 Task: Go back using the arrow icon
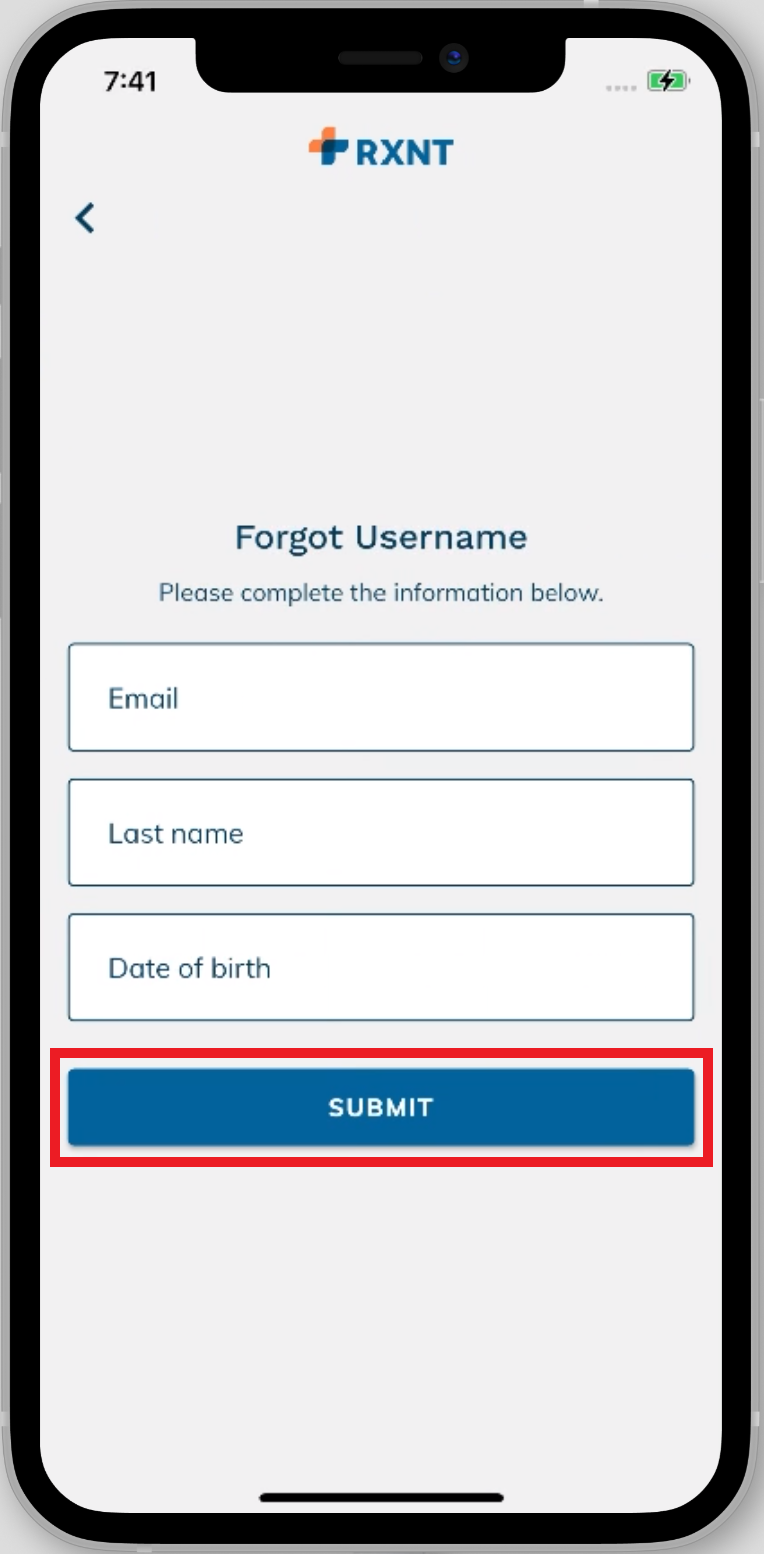click(x=85, y=217)
